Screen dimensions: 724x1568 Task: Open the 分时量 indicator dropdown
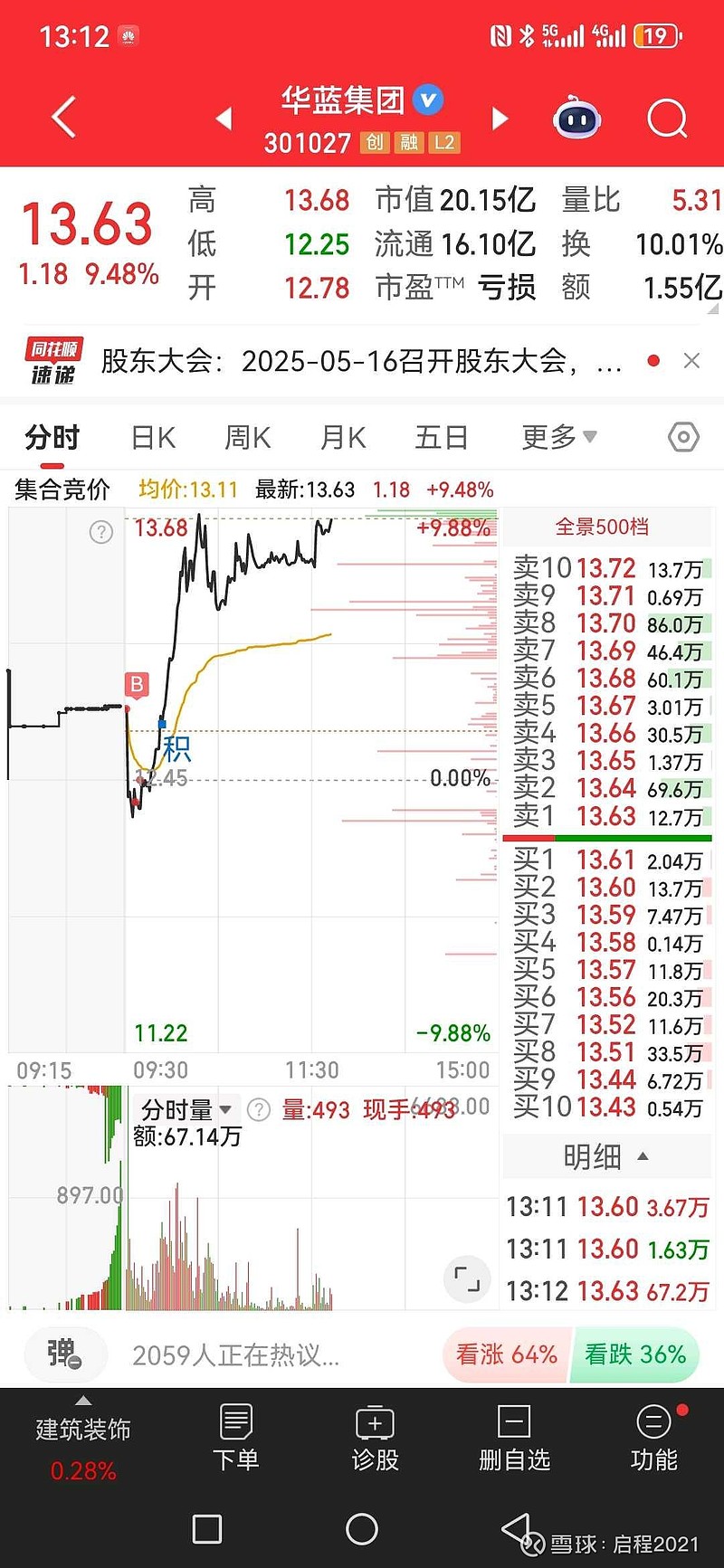tap(186, 1109)
